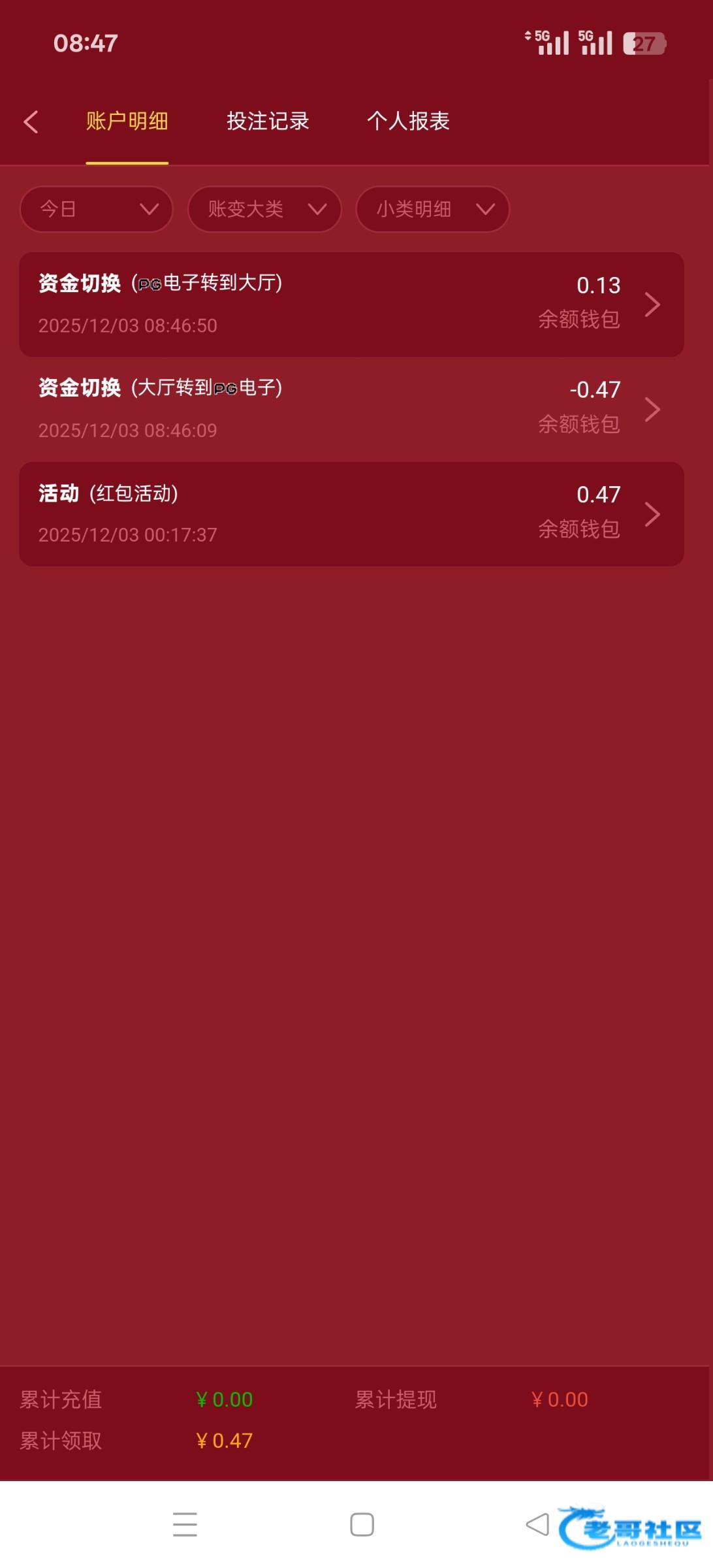The width and height of the screenshot is (713, 1568).
Task: Expand the 小类明细 dropdown
Action: click(x=432, y=209)
